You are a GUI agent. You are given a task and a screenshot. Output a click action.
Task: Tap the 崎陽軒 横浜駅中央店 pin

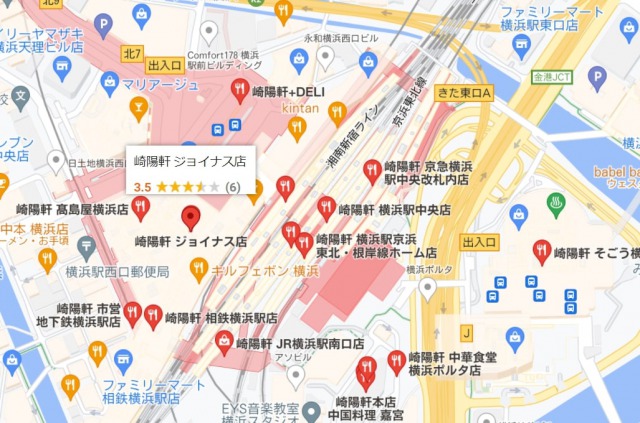pos(326,208)
